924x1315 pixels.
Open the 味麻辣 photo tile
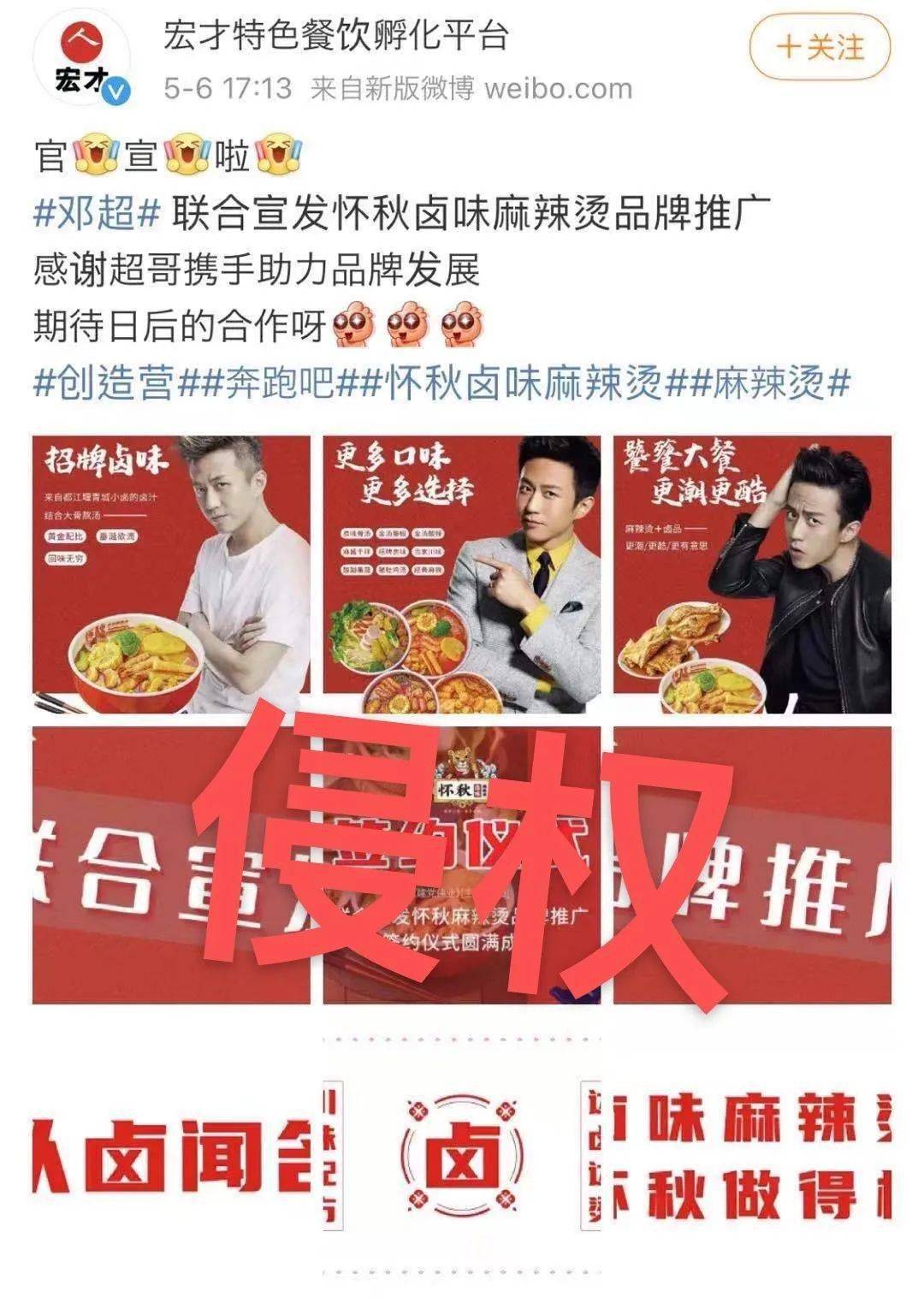point(752,1156)
